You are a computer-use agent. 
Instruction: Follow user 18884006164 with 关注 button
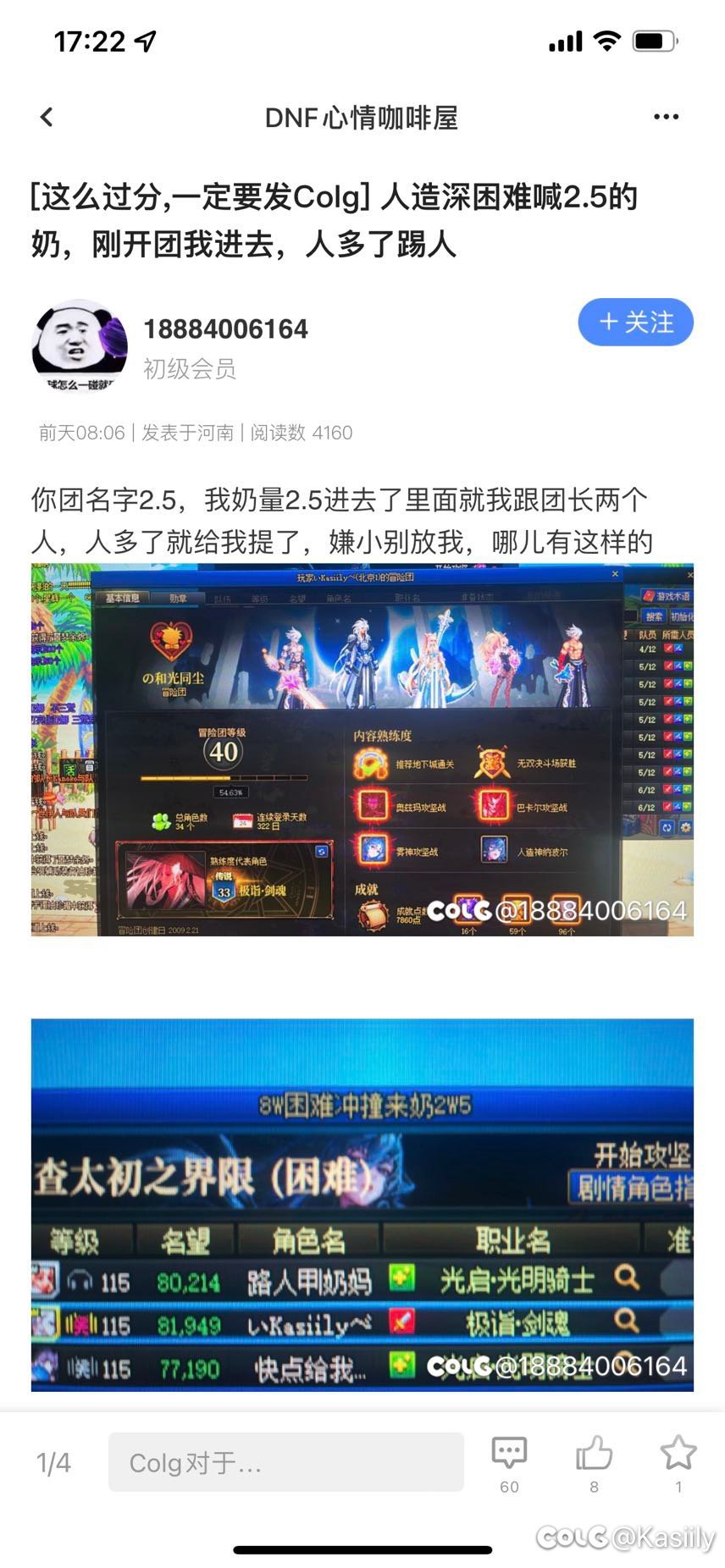[x=635, y=323]
